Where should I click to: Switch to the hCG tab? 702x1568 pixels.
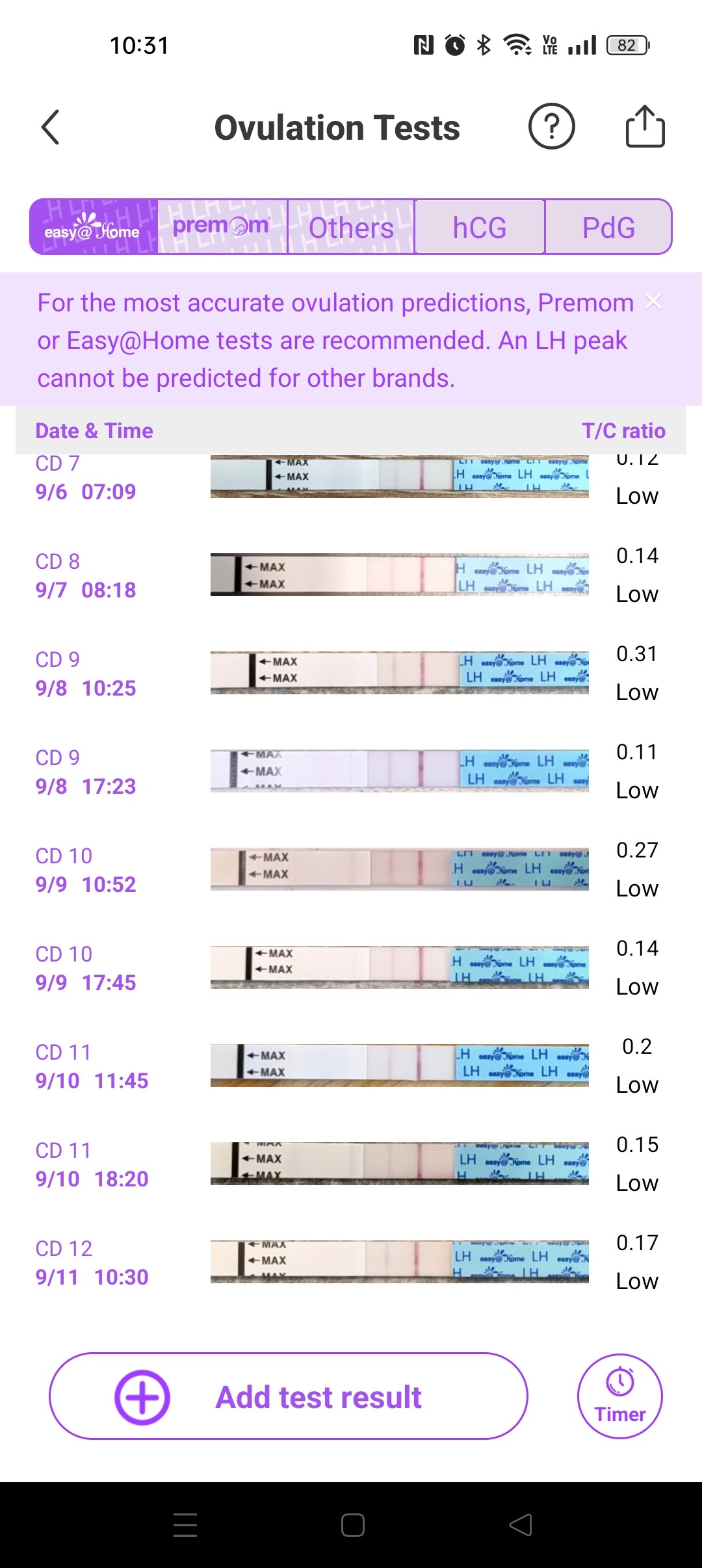480,227
